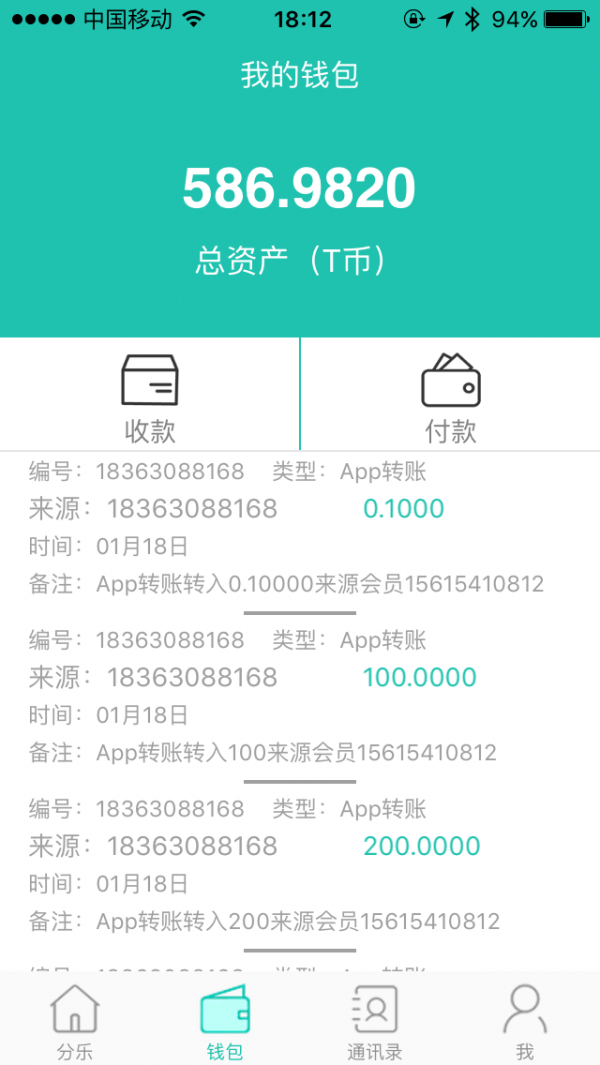Open the 付款 make payment option
Viewport: 600px width, 1065px height.
point(451,396)
